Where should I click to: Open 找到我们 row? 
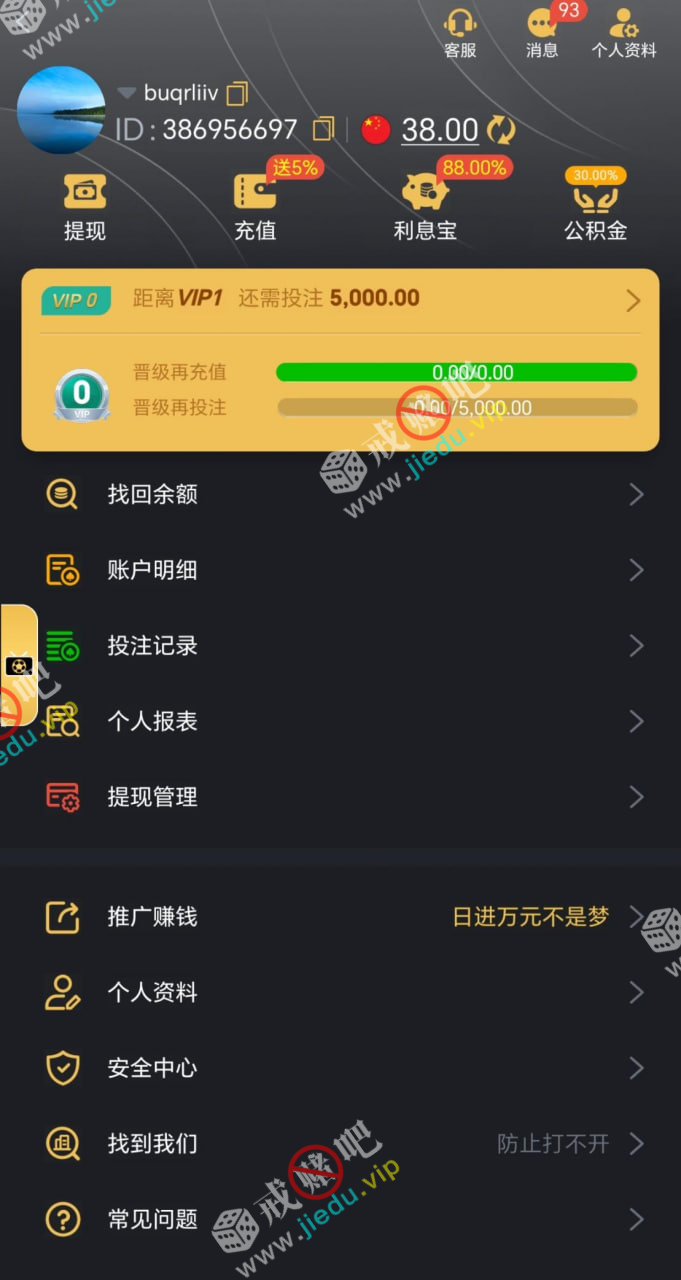click(x=340, y=1144)
